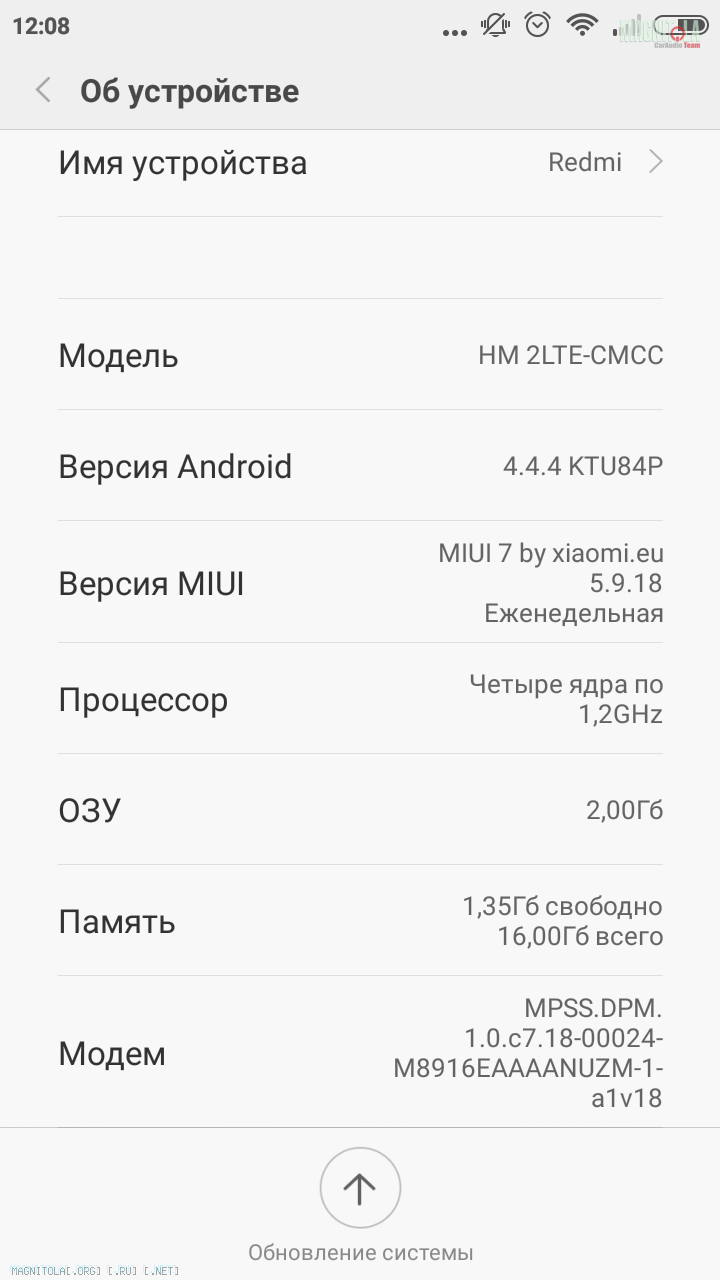Tap the Процессор row
The image size is (720, 1280).
(360, 699)
